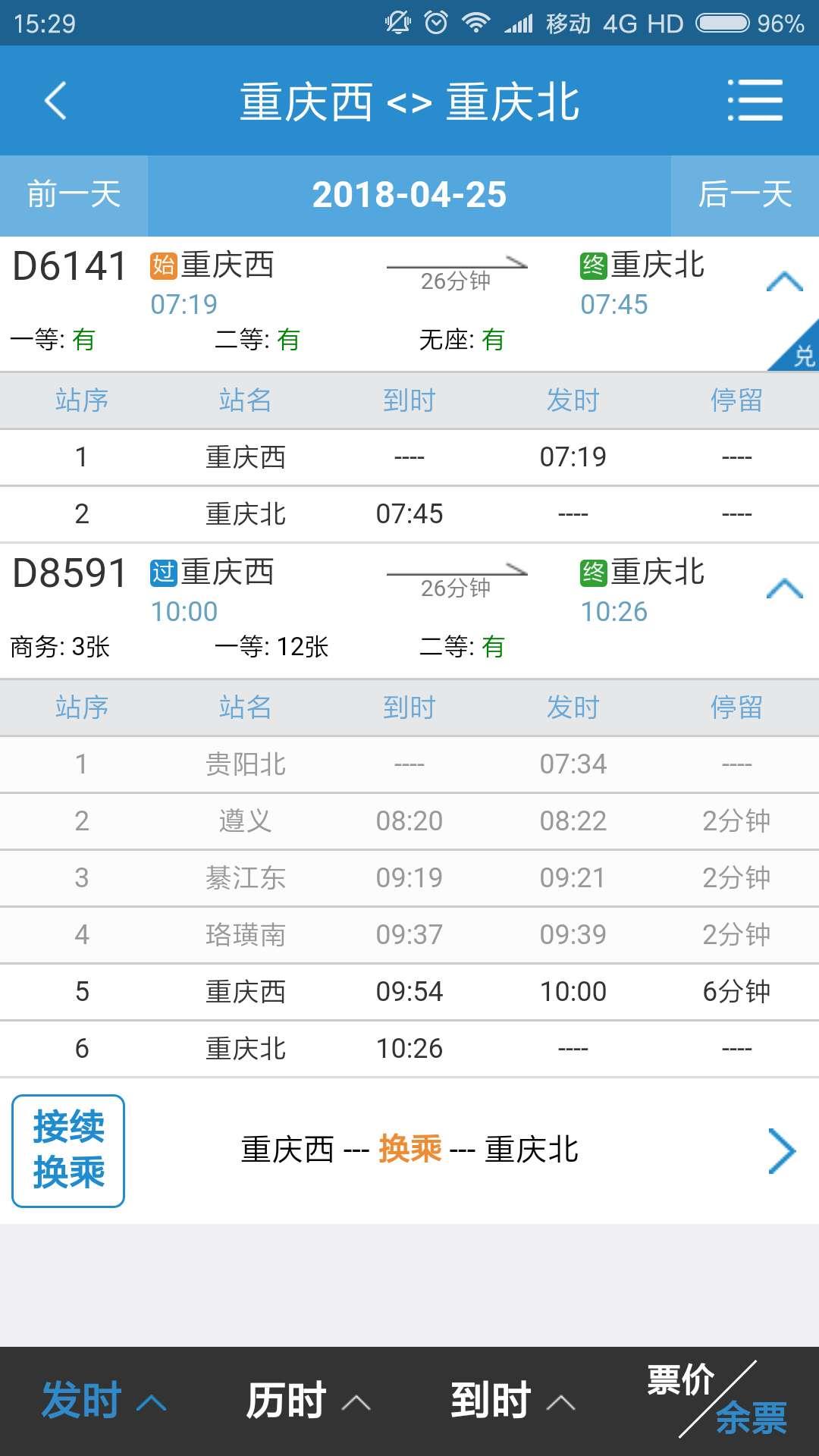Go back using the top-left arrow
The width and height of the screenshot is (819, 1456).
55,101
